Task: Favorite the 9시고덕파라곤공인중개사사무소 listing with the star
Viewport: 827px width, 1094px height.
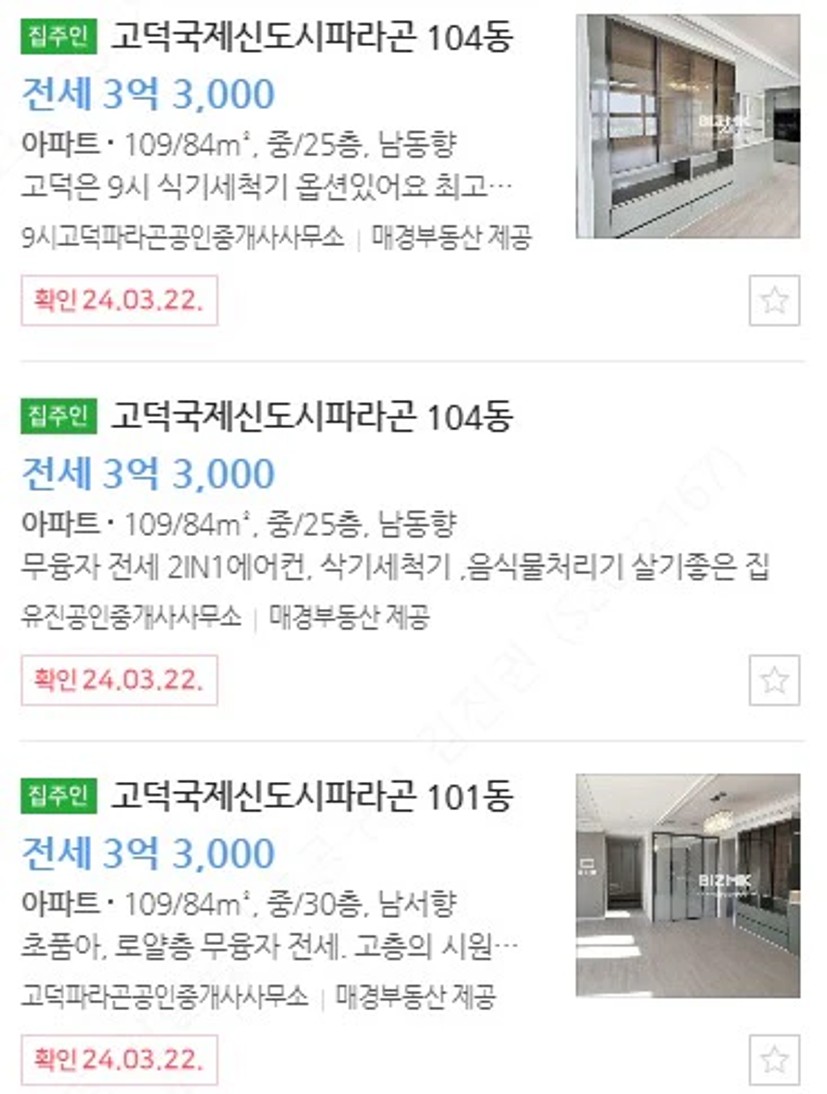Action: click(x=774, y=300)
